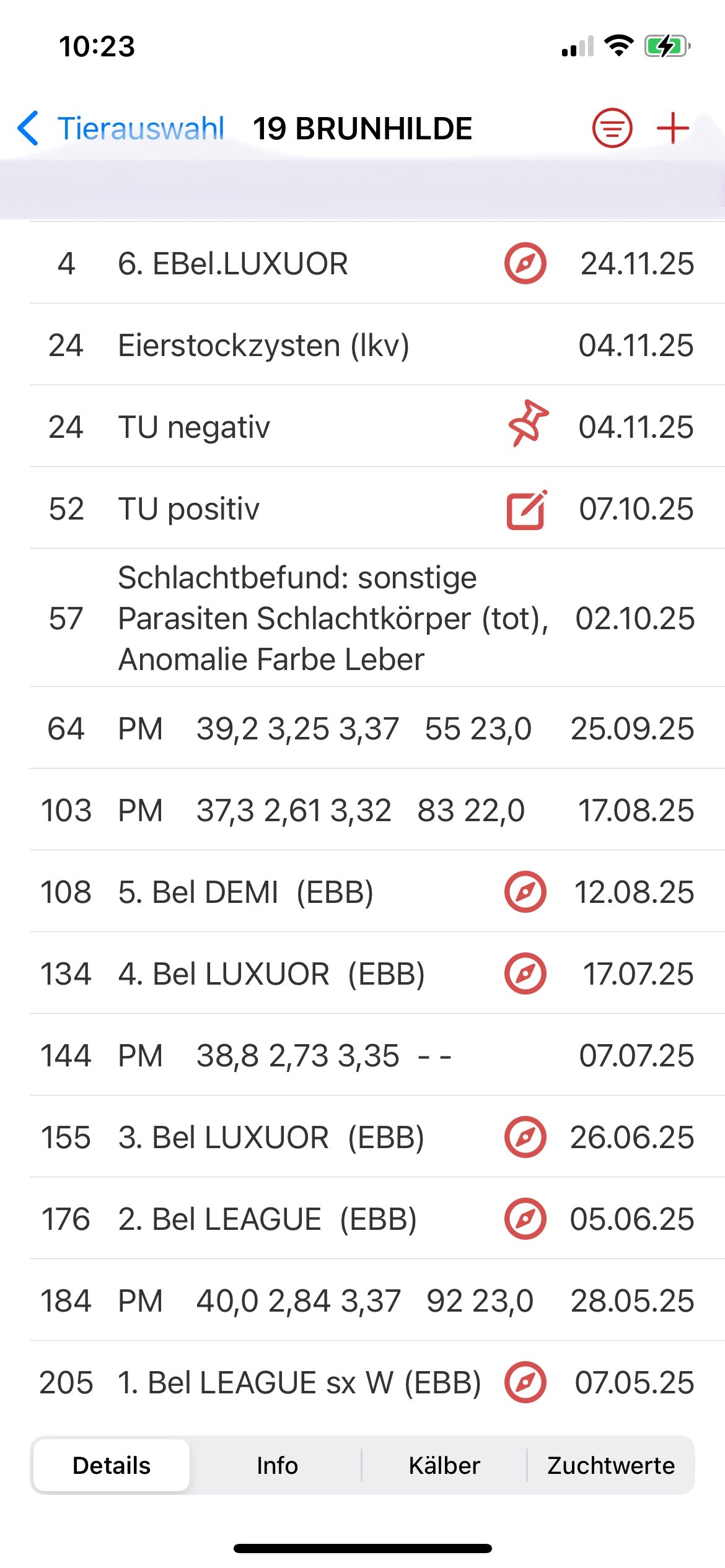Tap the pin icon on TU negativ
Viewport: 725px width, 1568px height.
pyautogui.click(x=527, y=424)
